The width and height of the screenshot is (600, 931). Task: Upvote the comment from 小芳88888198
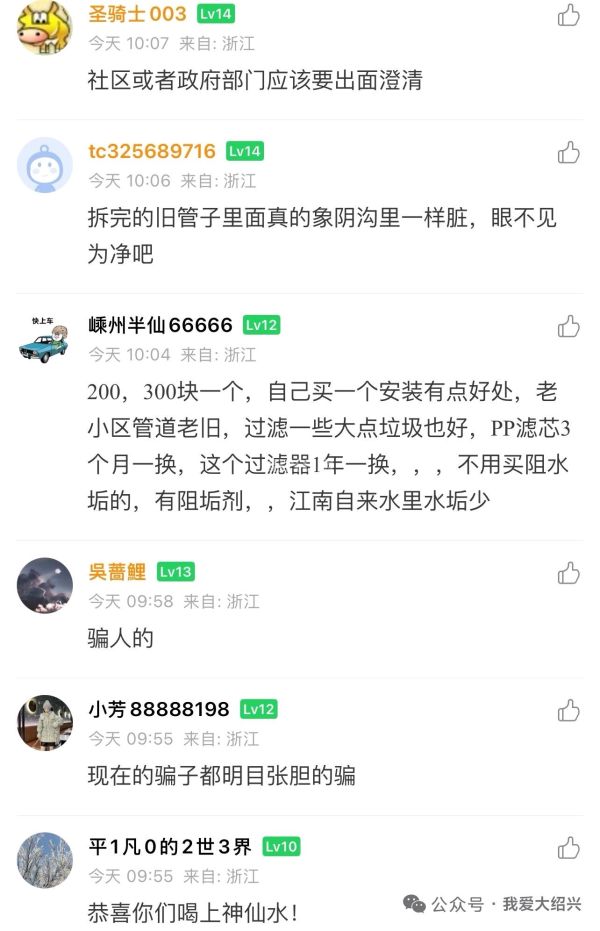(x=569, y=710)
